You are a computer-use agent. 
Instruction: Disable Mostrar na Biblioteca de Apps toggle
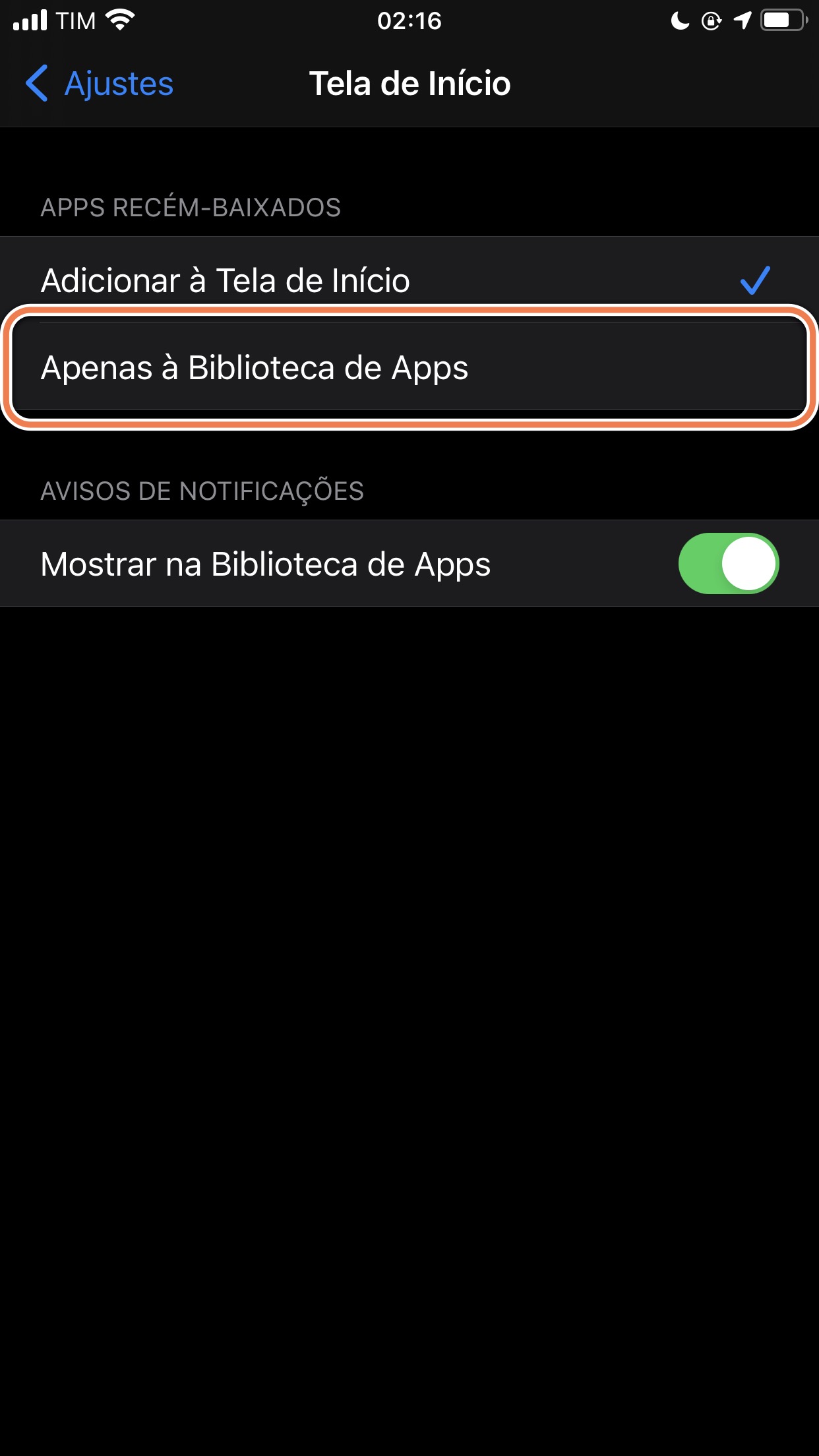[729, 564]
